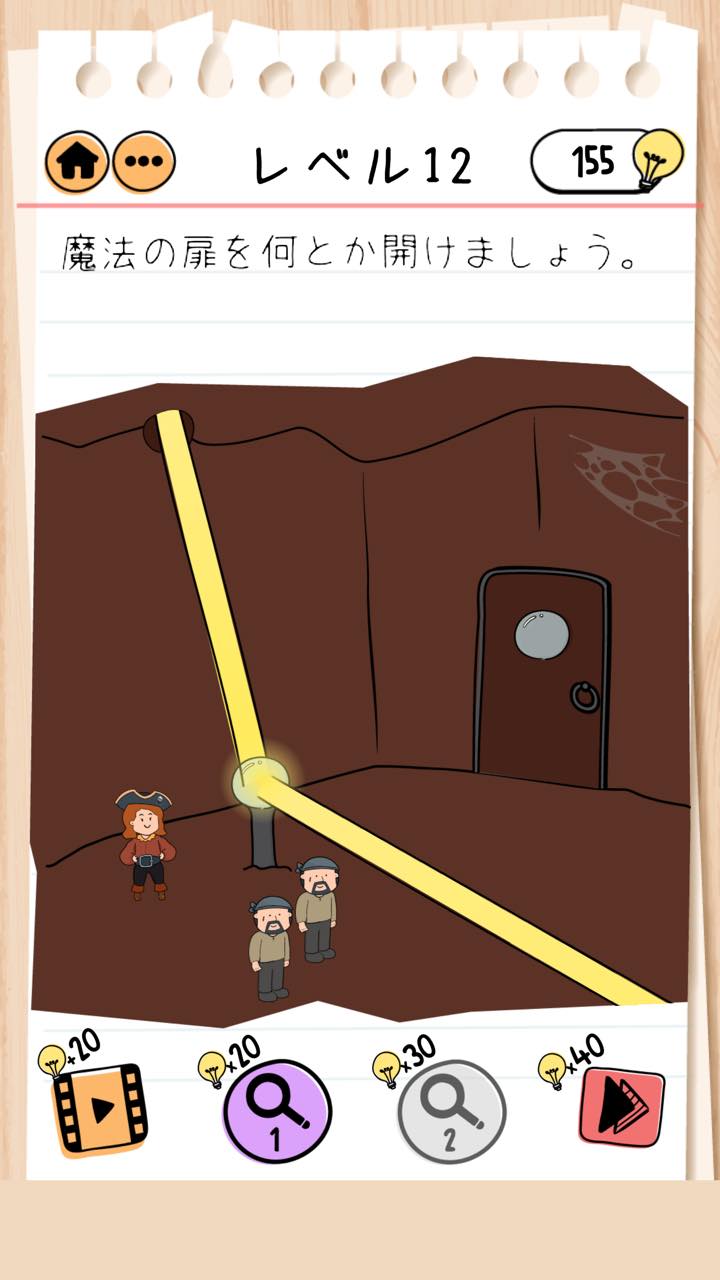Use hint 2 magnifier
This screenshot has width=720, height=1280.
point(451,1111)
